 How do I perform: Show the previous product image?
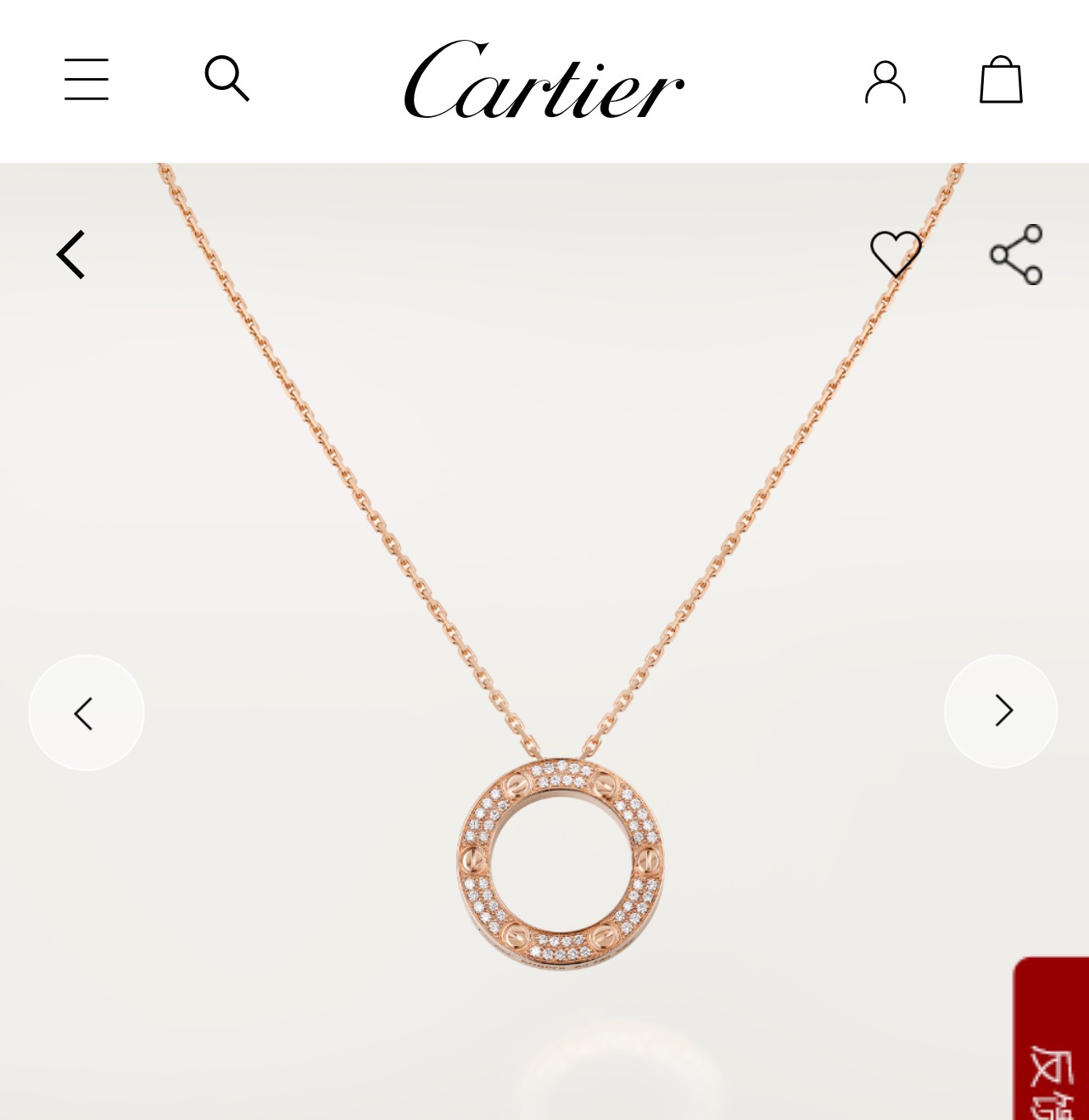click(x=86, y=713)
